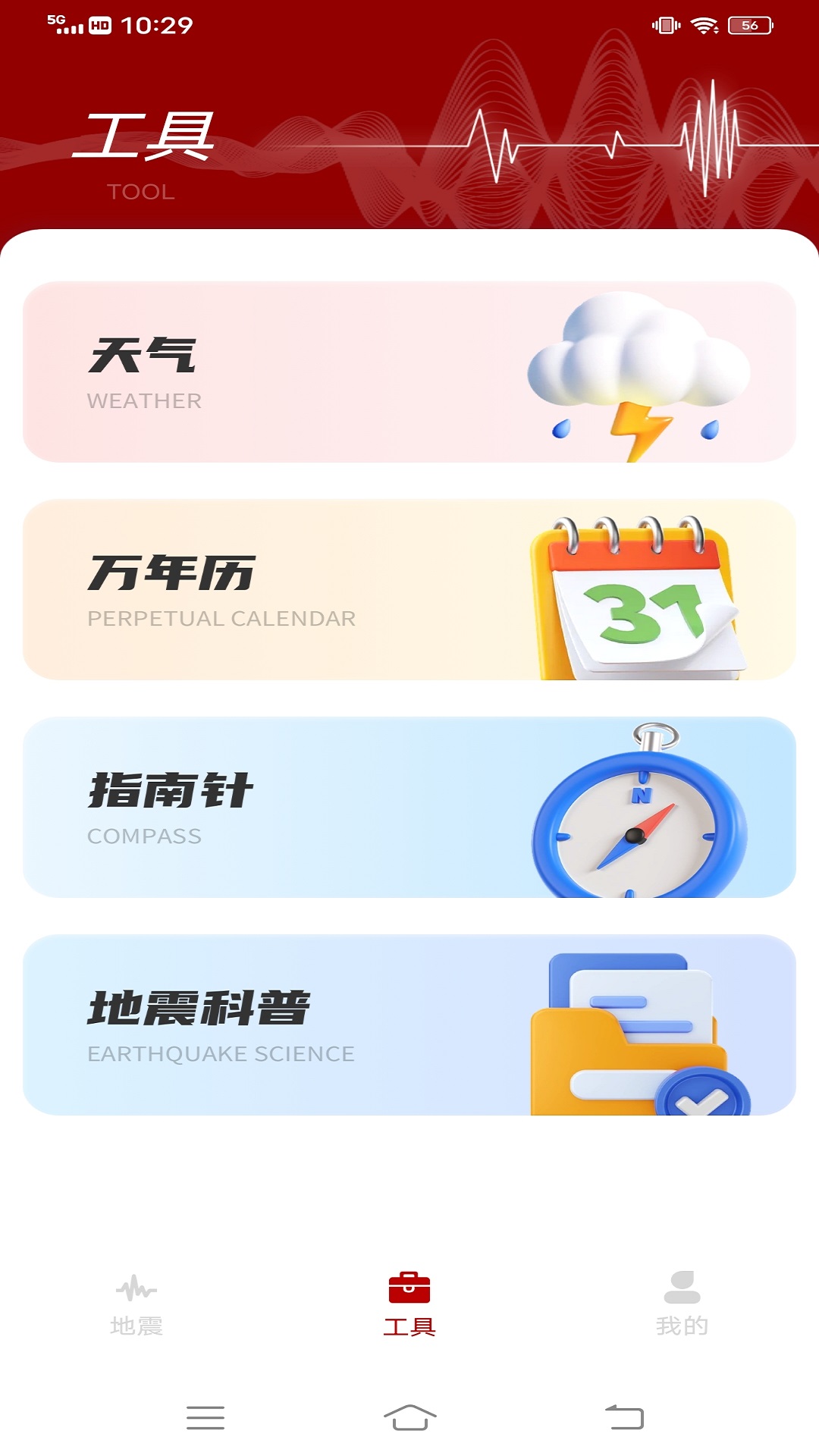Switch to the 我的 tab
The height and width of the screenshot is (1456, 819).
(683, 1301)
